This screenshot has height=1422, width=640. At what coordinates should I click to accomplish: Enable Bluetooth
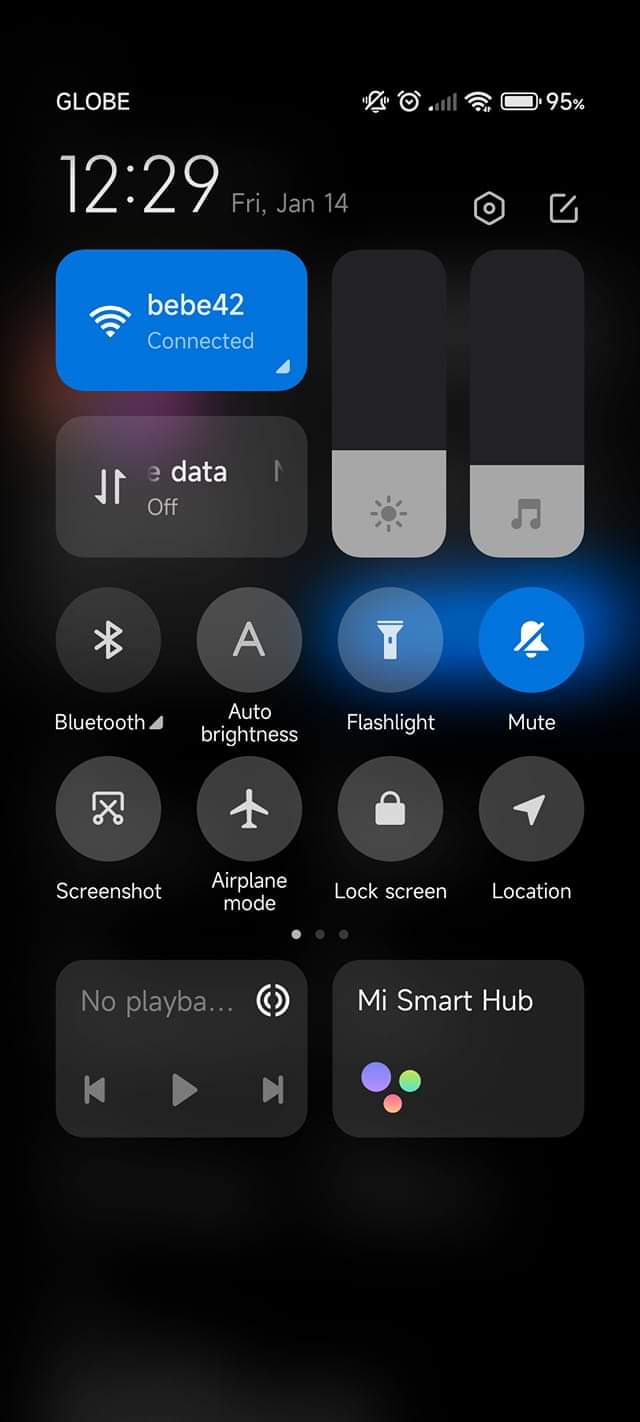[x=108, y=640]
